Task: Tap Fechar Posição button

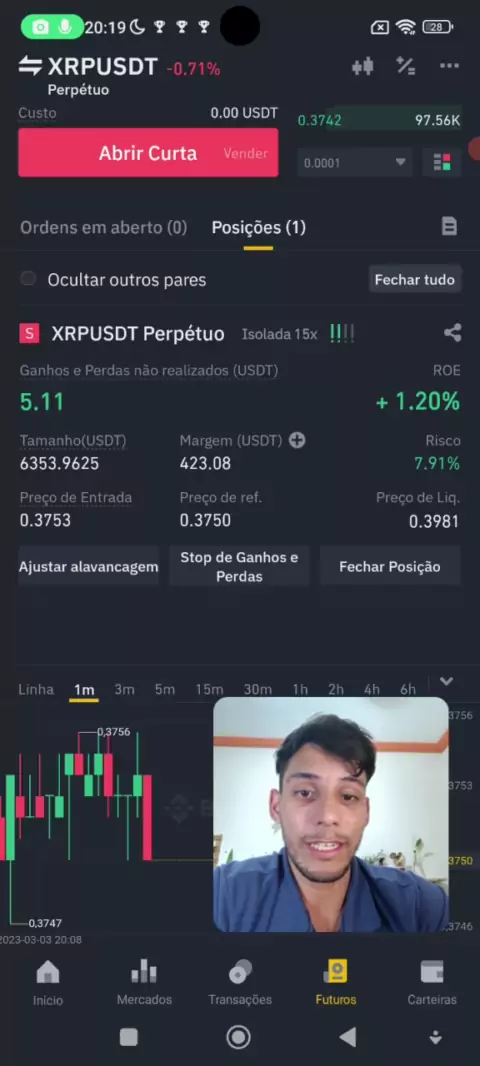Action: [x=390, y=566]
